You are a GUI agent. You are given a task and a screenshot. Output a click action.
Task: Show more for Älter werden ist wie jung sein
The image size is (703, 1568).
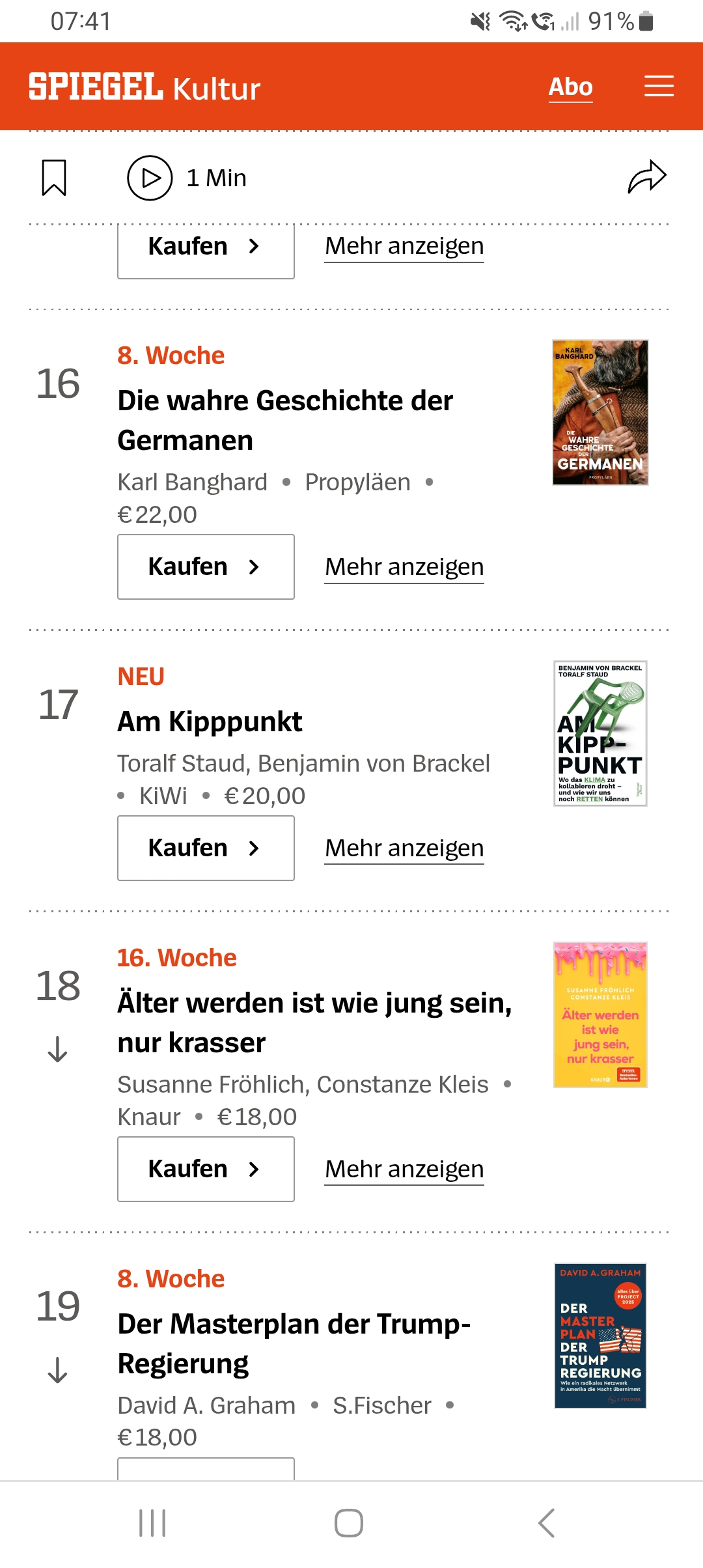click(404, 1169)
